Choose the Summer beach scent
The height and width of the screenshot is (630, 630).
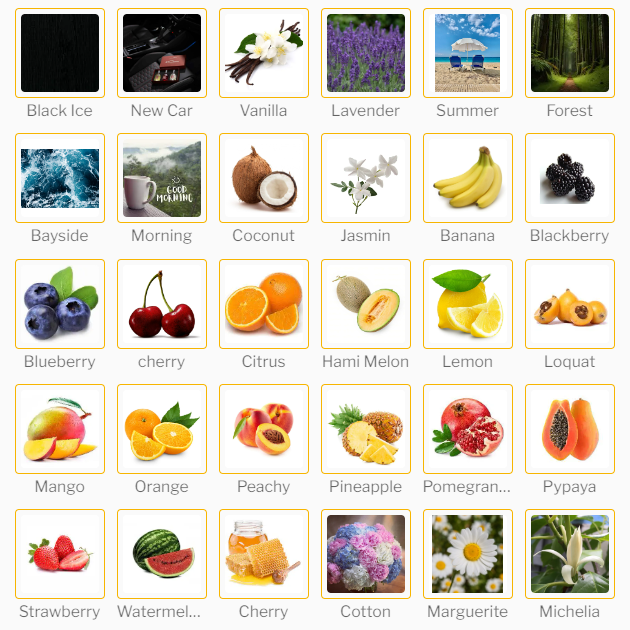[x=468, y=53]
